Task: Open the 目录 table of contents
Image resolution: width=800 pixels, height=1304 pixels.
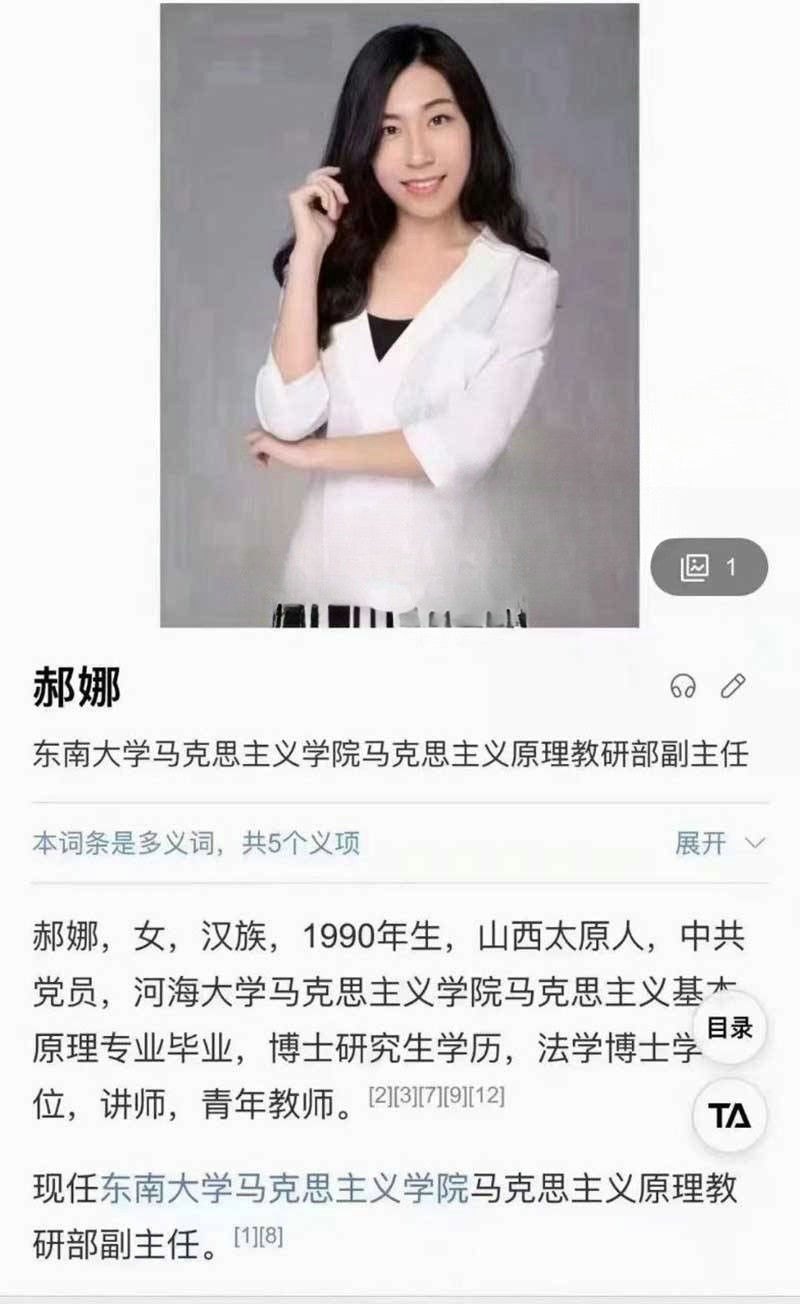Action: point(729,1027)
